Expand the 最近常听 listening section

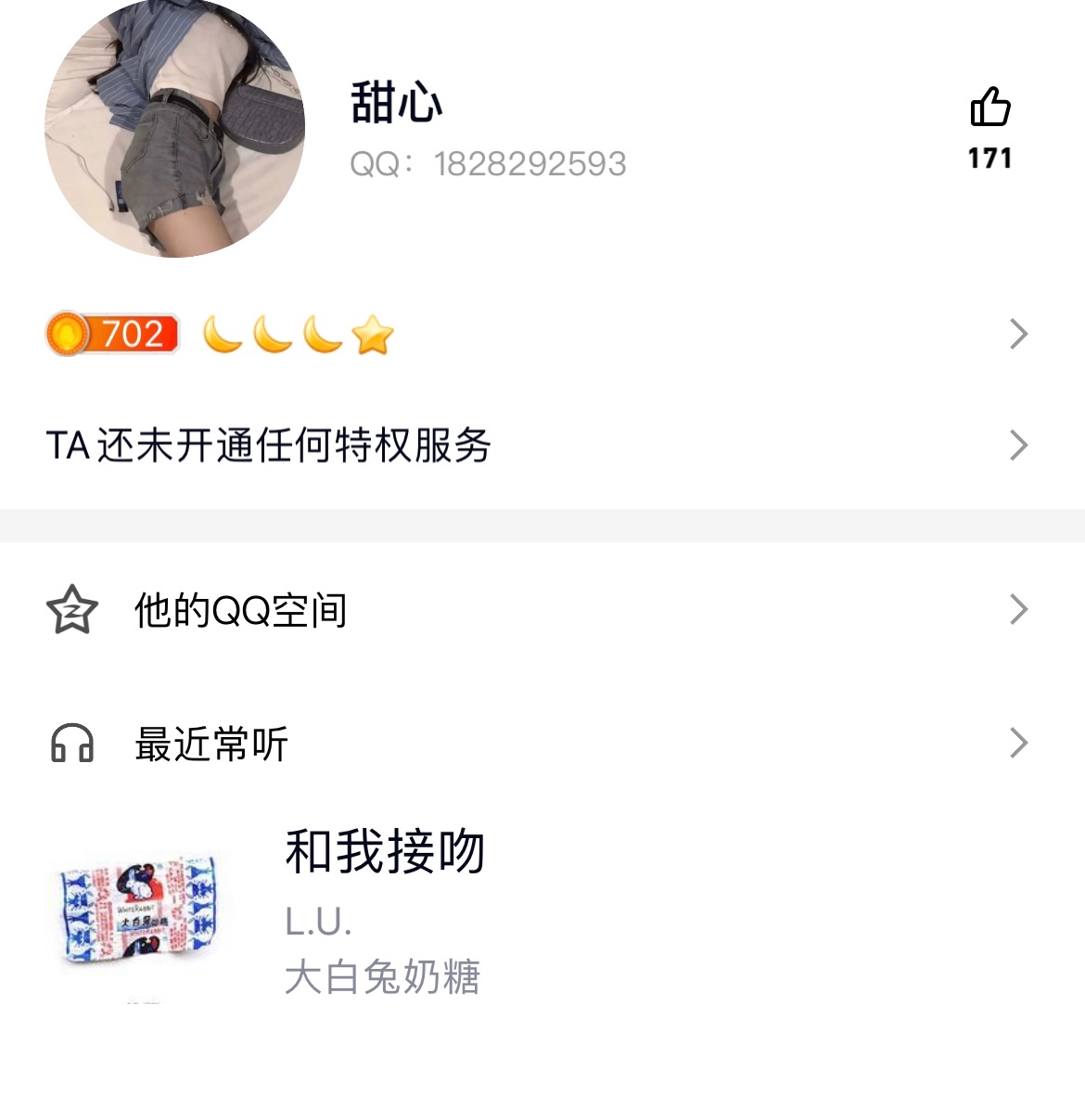tap(538, 744)
